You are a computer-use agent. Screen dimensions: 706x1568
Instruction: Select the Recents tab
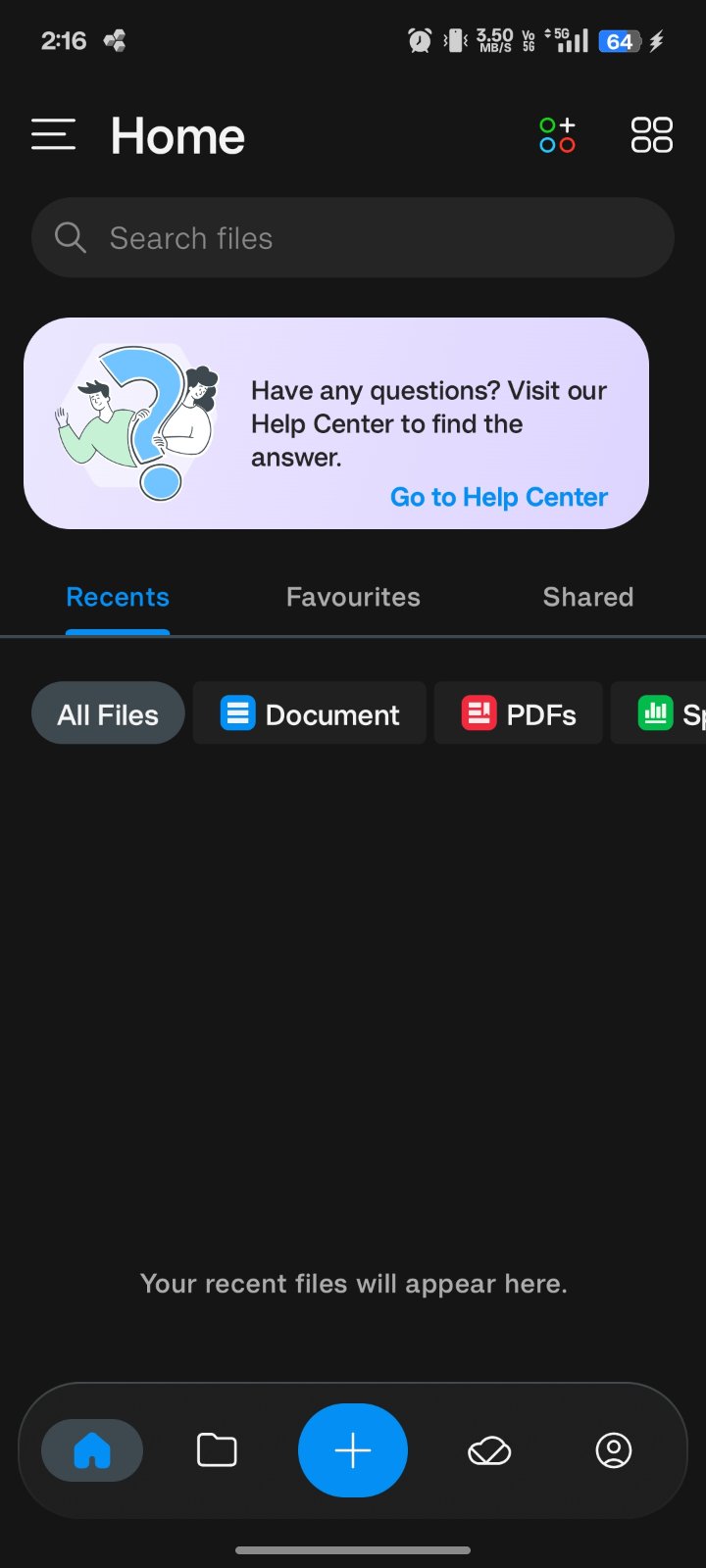tap(118, 597)
